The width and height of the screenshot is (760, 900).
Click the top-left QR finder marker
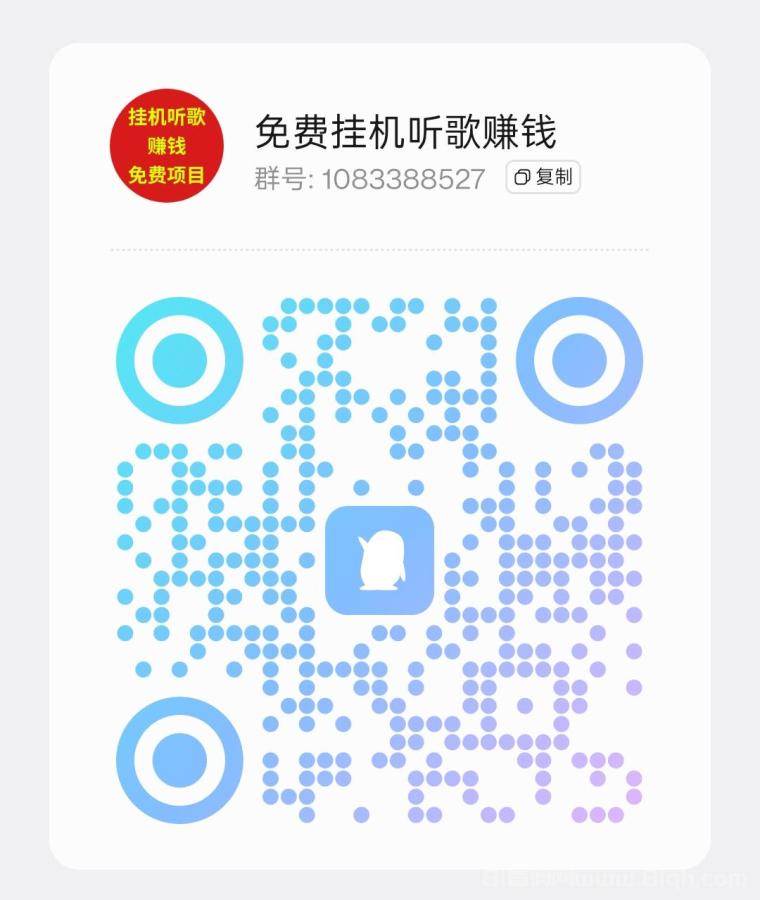pos(178,358)
